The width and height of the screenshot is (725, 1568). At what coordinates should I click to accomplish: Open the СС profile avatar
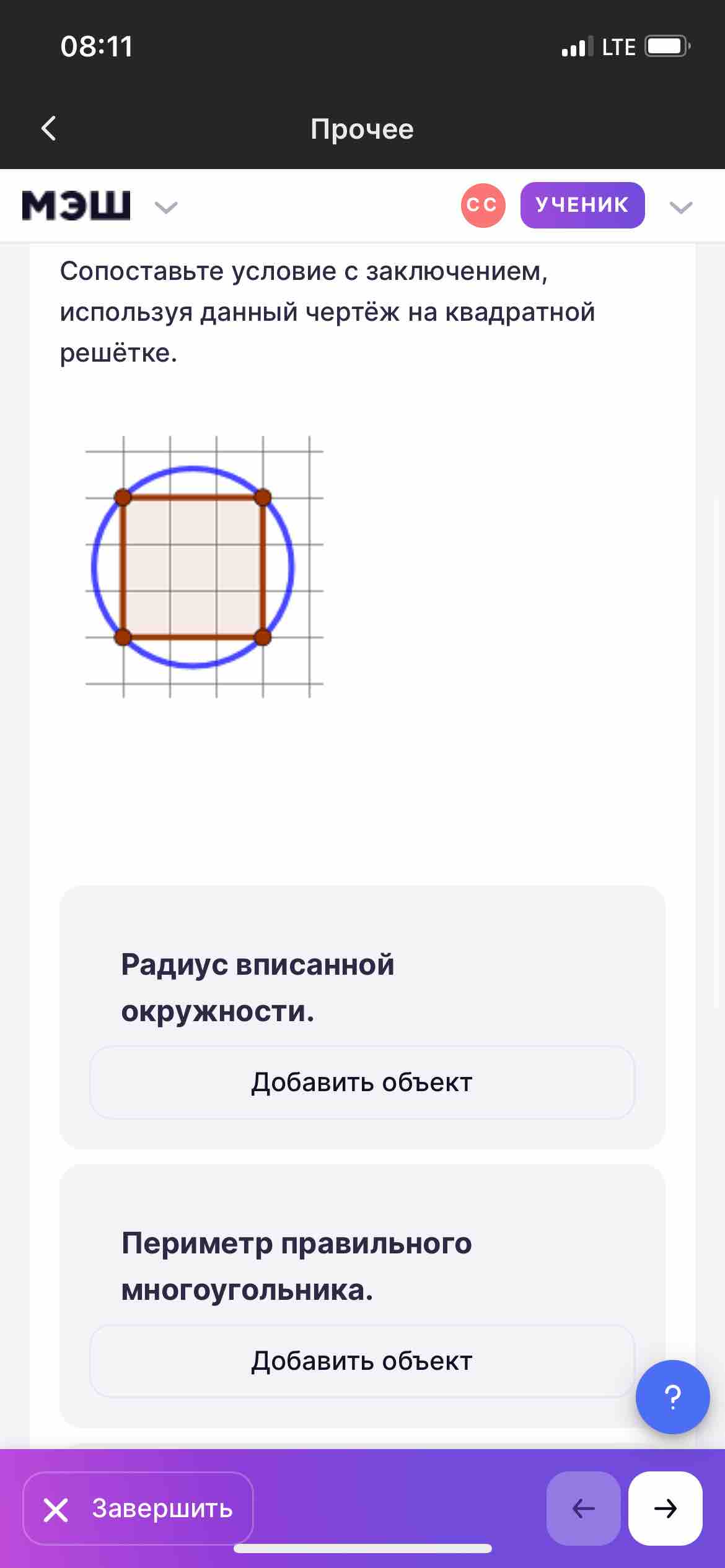pos(483,205)
